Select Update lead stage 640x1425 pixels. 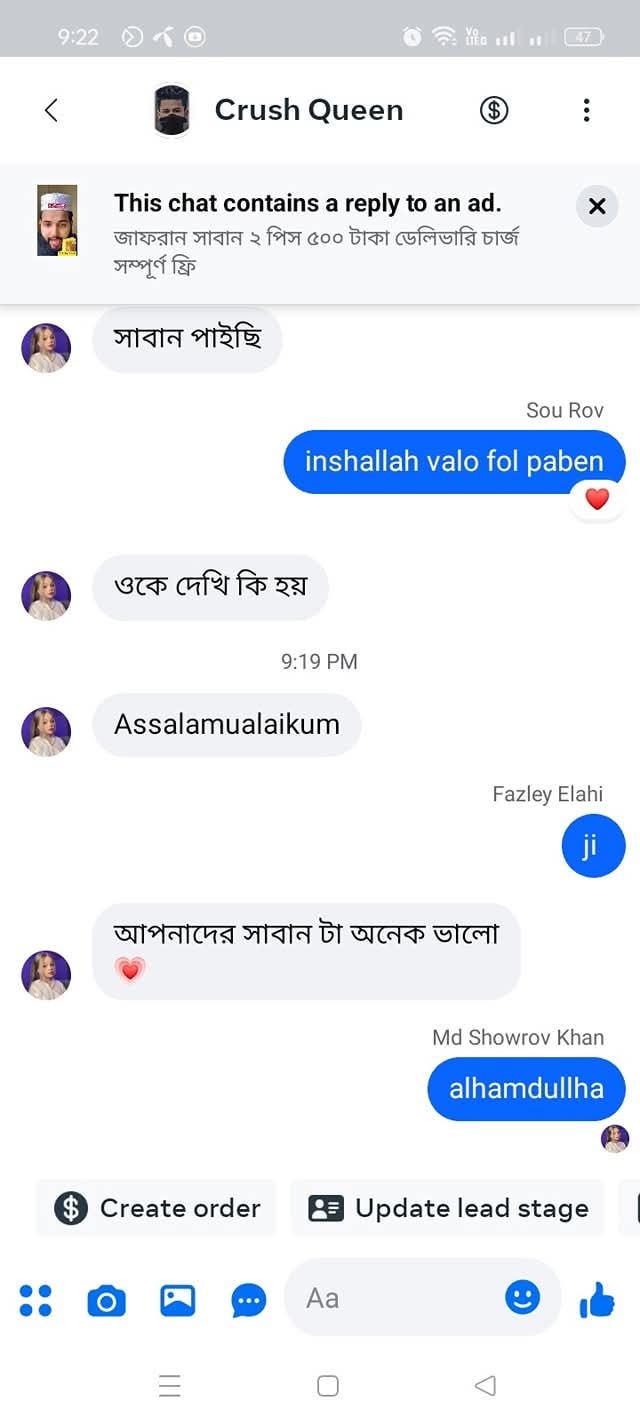click(447, 1208)
